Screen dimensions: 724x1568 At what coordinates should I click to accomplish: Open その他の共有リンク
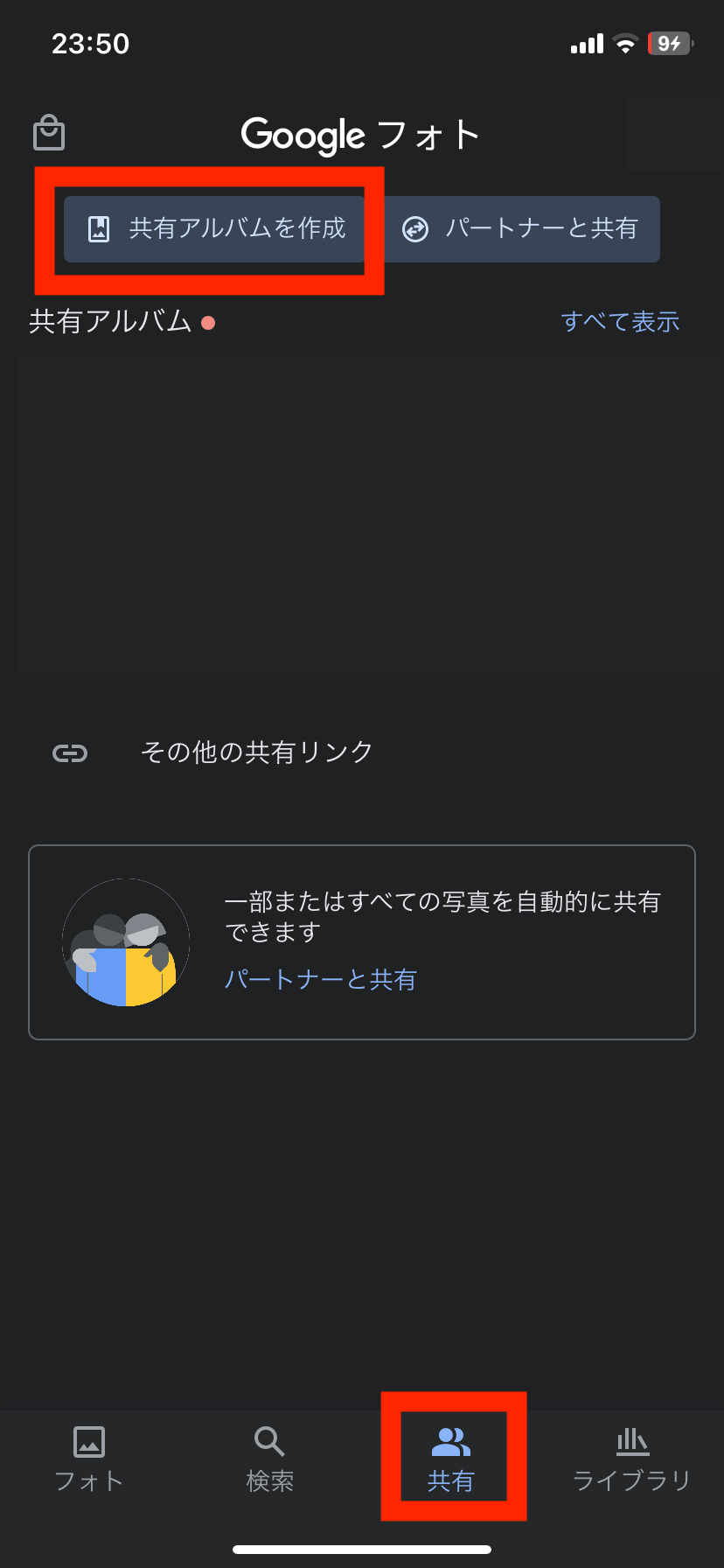coord(257,751)
